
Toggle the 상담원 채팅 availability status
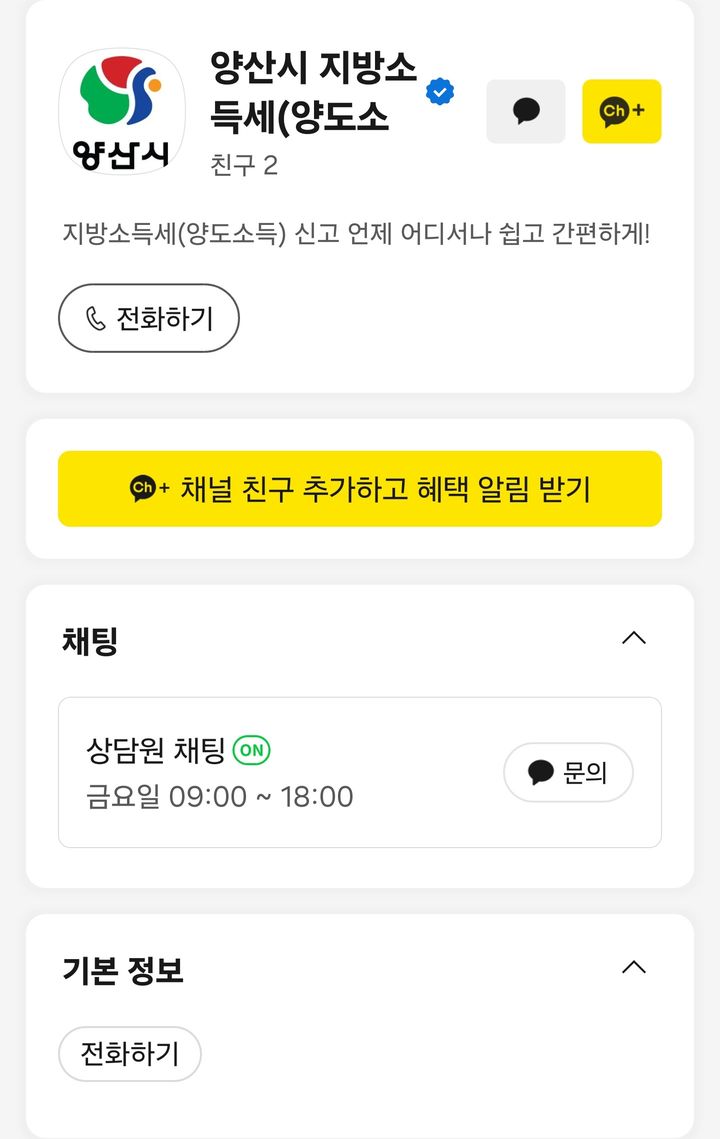pos(248,747)
